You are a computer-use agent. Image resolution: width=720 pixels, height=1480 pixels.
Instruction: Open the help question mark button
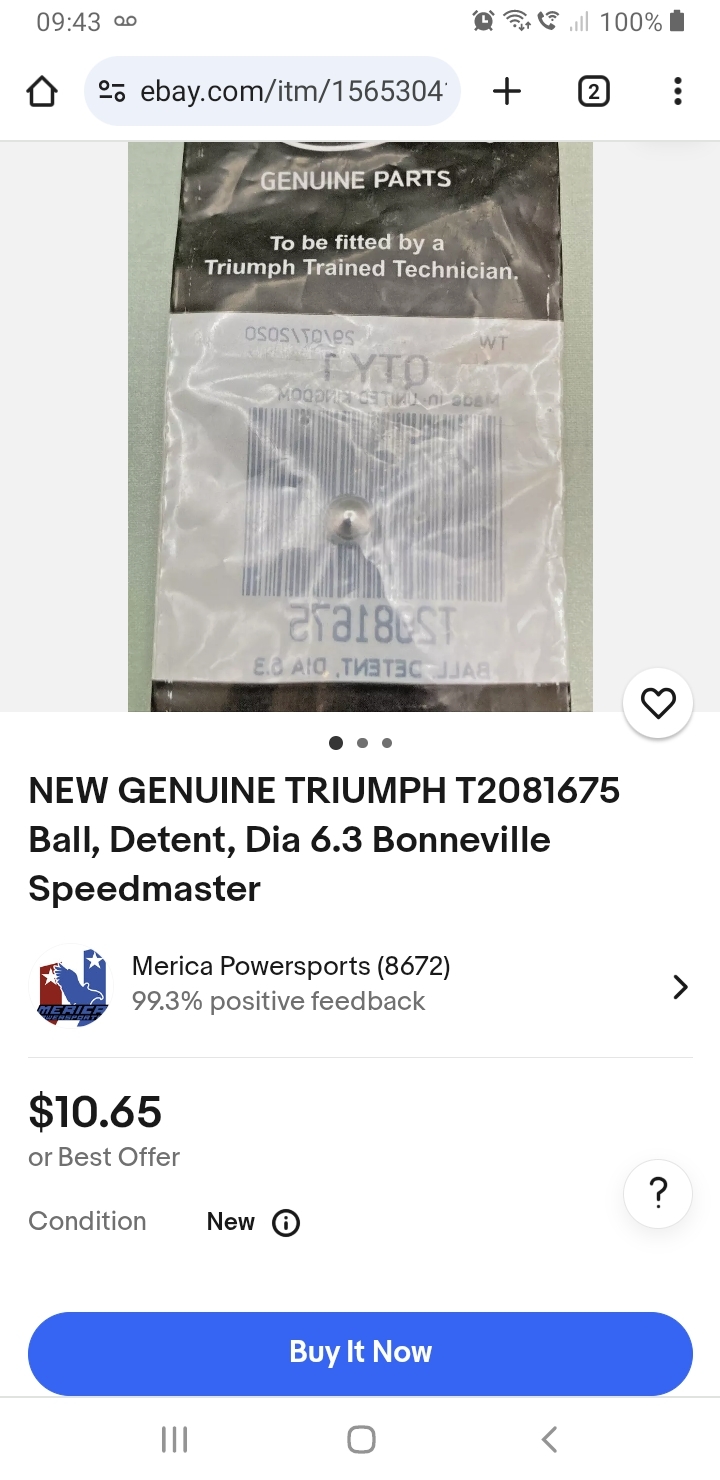(657, 1194)
